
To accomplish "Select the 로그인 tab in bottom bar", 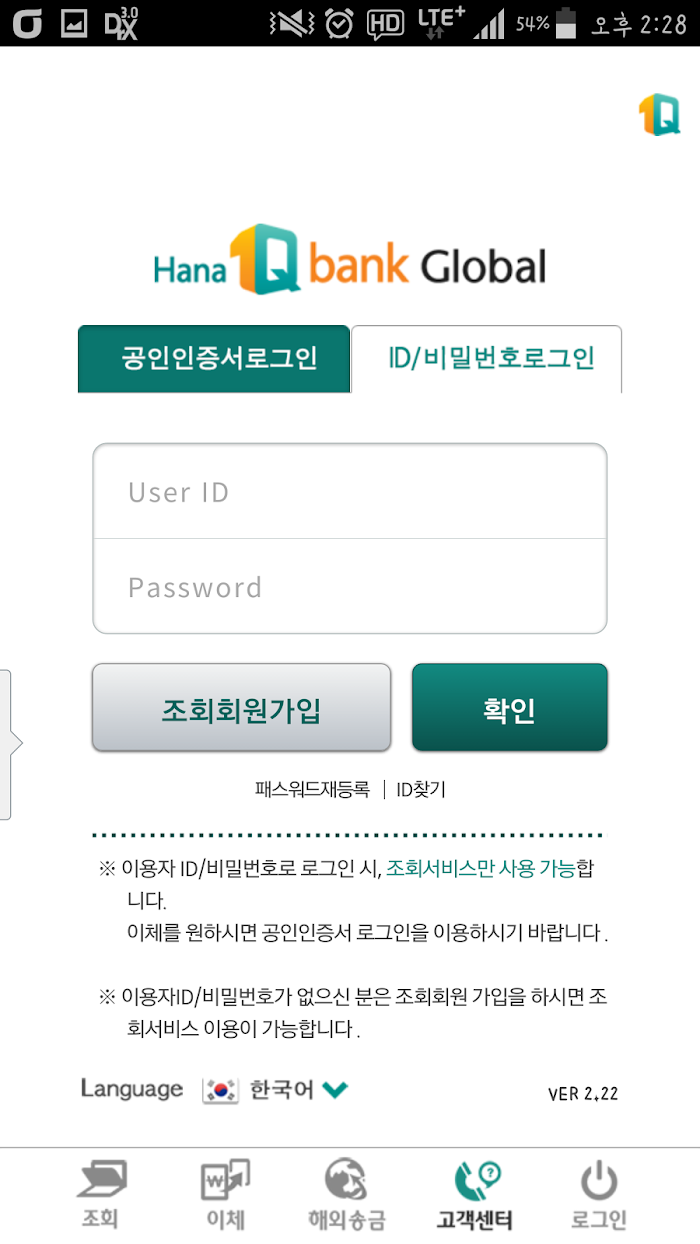I will coord(598,1195).
